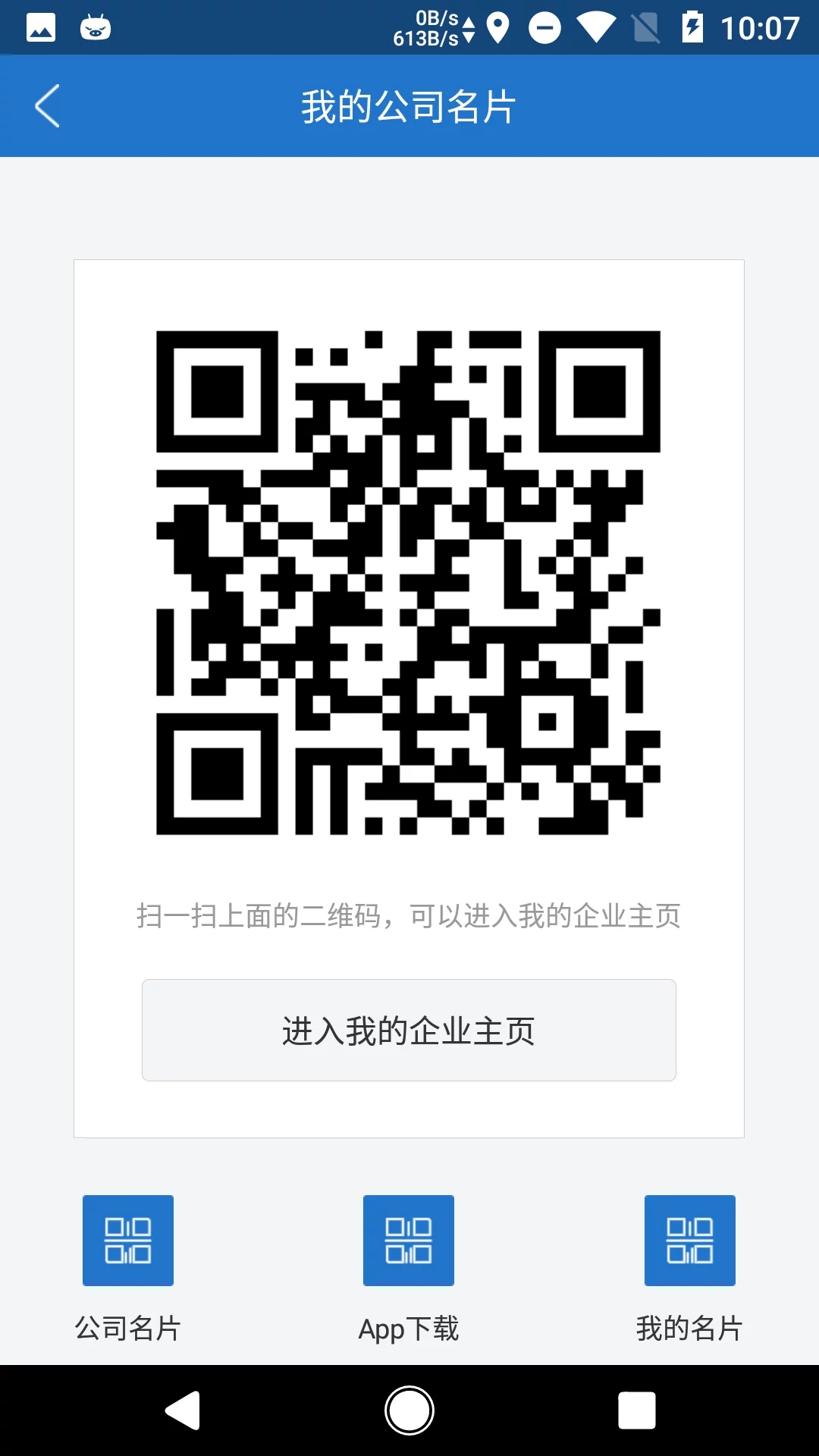Image resolution: width=819 pixels, height=1456 pixels.
Task: Tap the 我的公司名片 title text
Action: (x=409, y=105)
